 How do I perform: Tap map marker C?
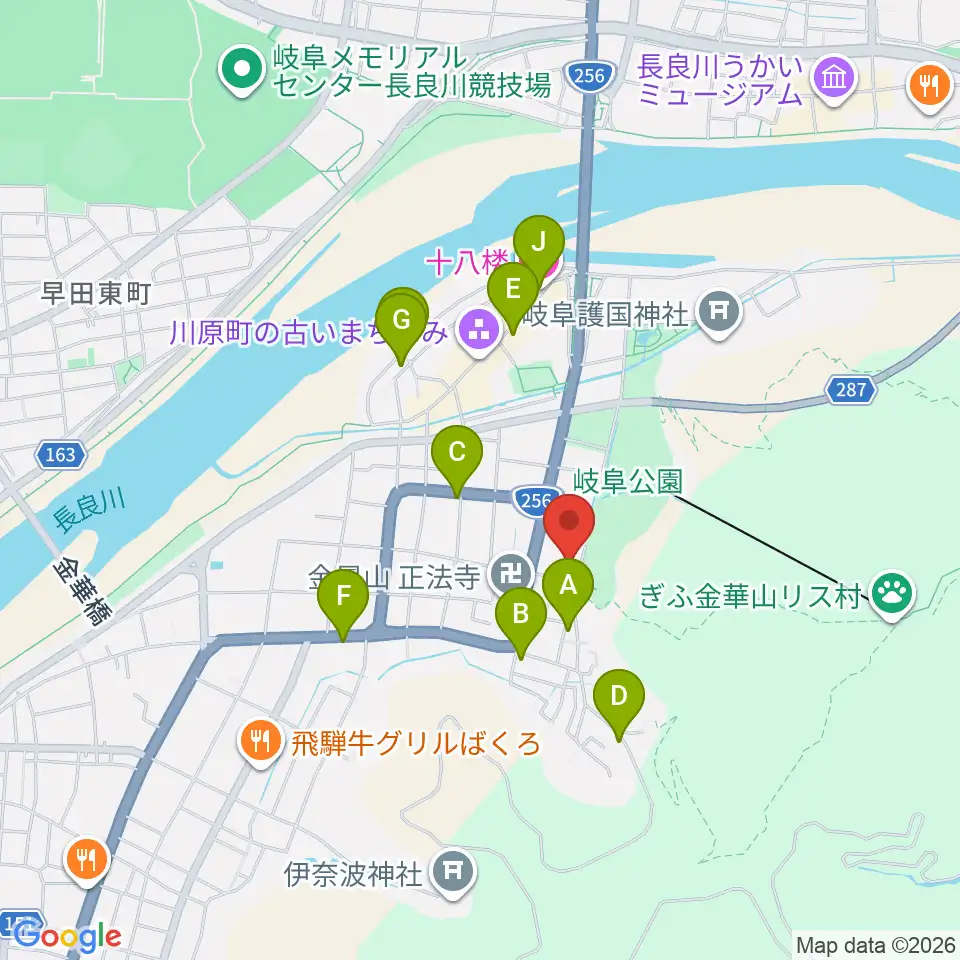click(x=457, y=454)
